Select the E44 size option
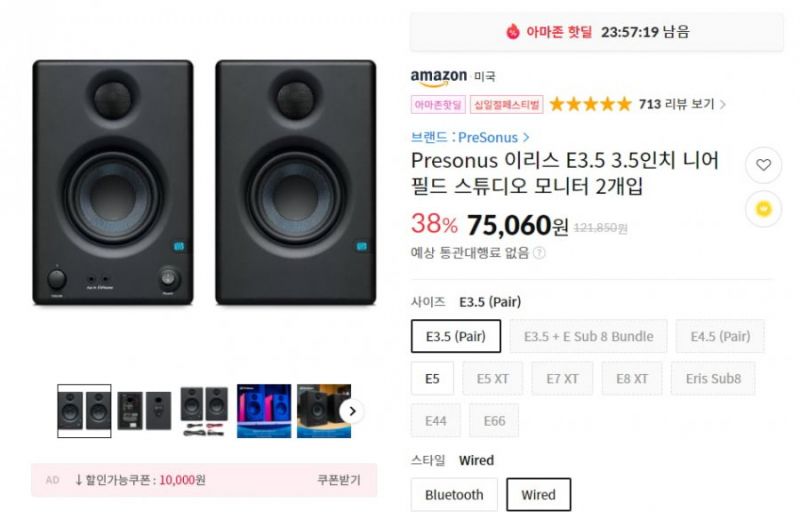Screen dimensions: 800x519 click(x=435, y=421)
